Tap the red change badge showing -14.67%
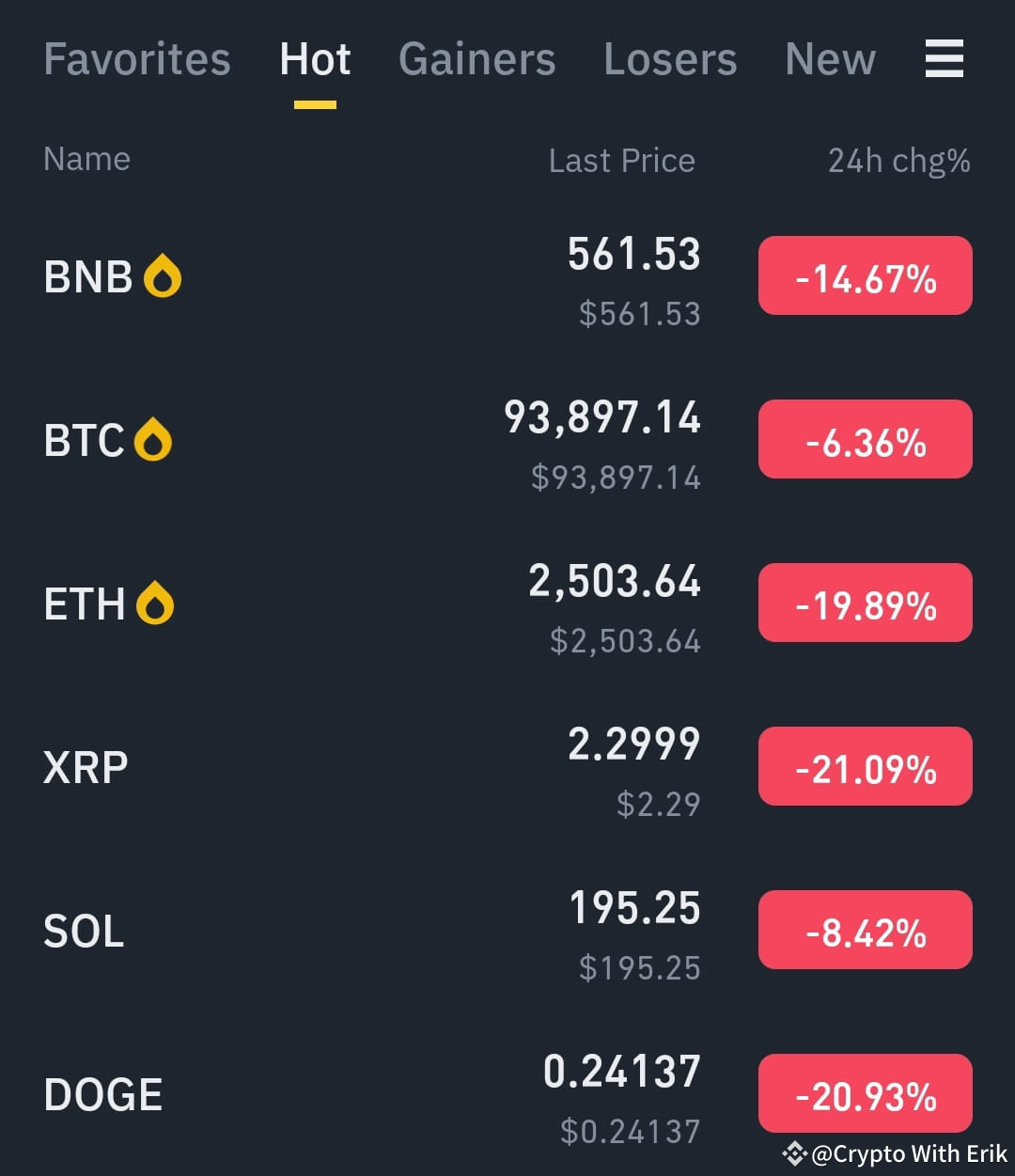This screenshot has height=1176, width=1015. [x=865, y=275]
